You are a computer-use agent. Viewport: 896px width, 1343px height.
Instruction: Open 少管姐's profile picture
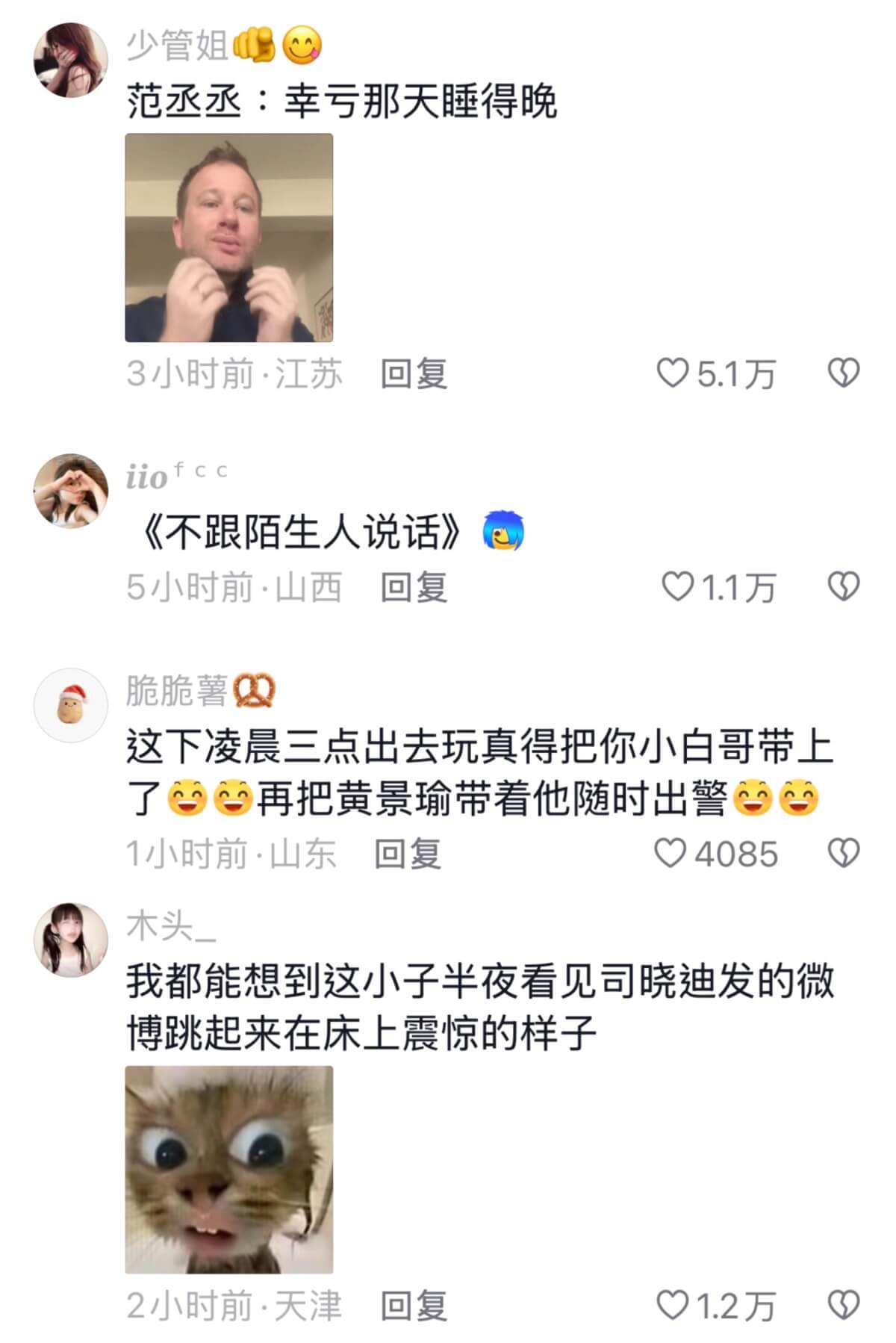[71, 60]
